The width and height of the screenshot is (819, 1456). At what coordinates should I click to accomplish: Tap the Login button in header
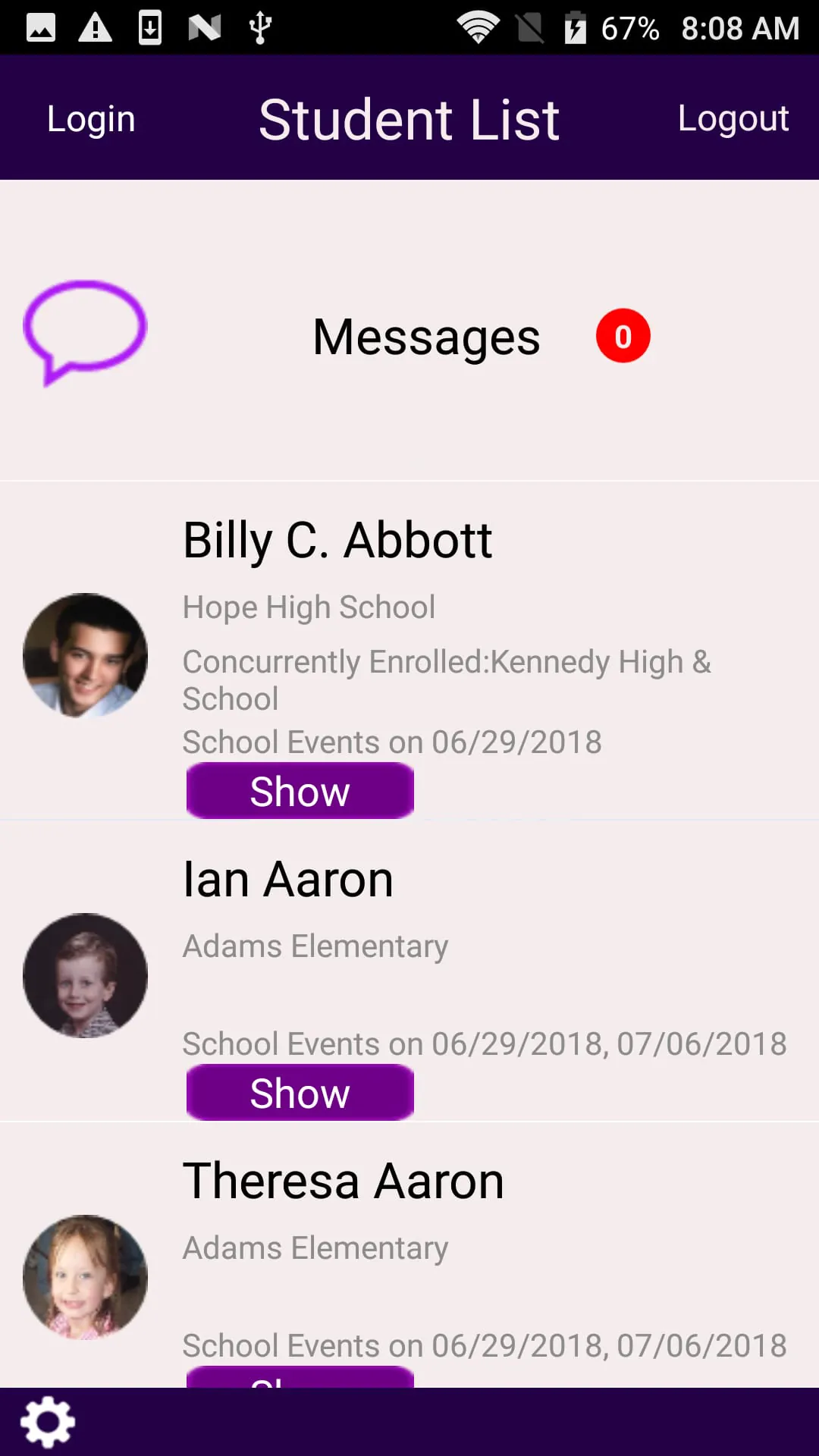(x=91, y=119)
